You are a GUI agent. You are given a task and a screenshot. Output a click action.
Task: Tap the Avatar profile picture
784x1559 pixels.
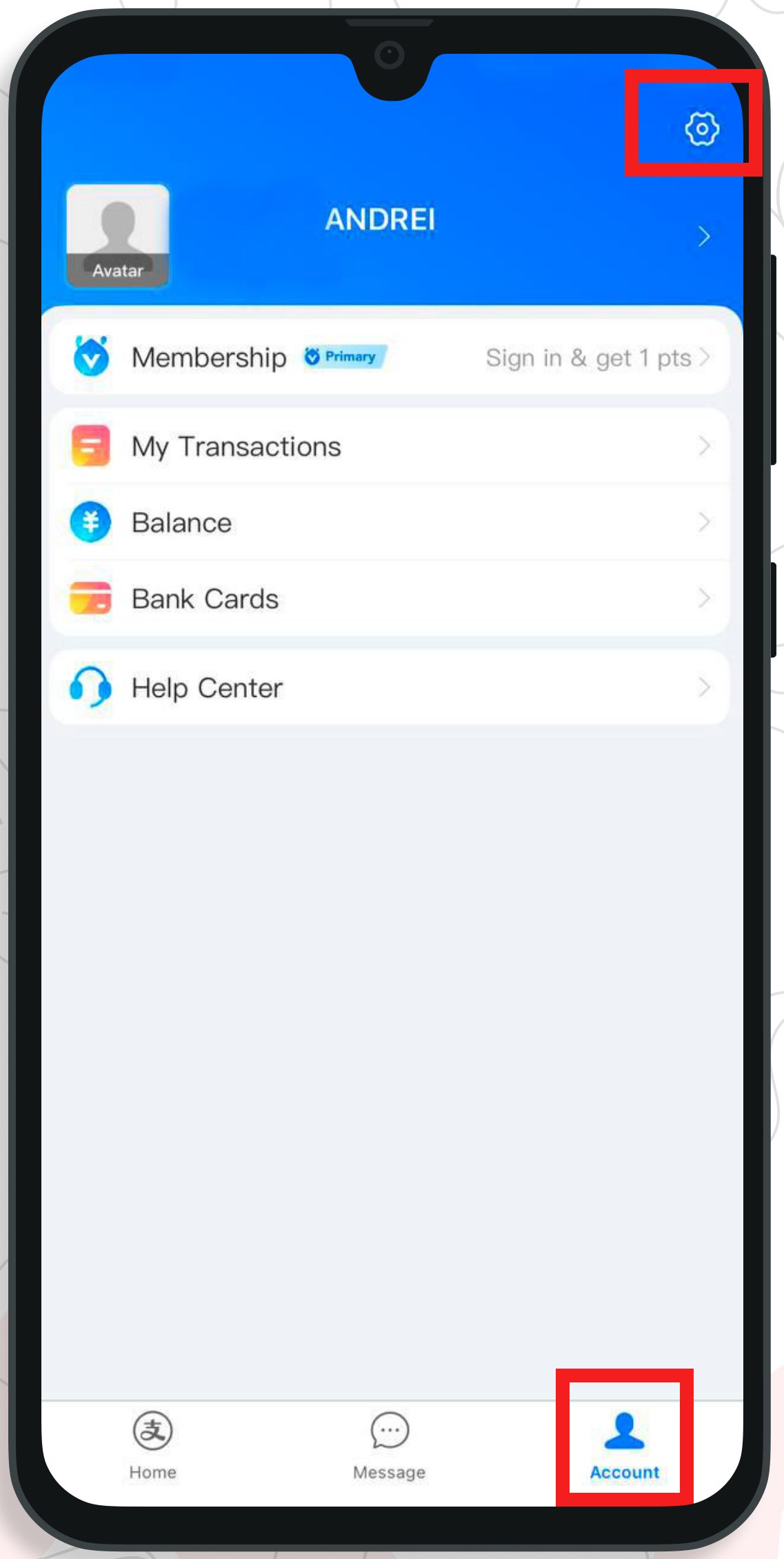coord(118,235)
